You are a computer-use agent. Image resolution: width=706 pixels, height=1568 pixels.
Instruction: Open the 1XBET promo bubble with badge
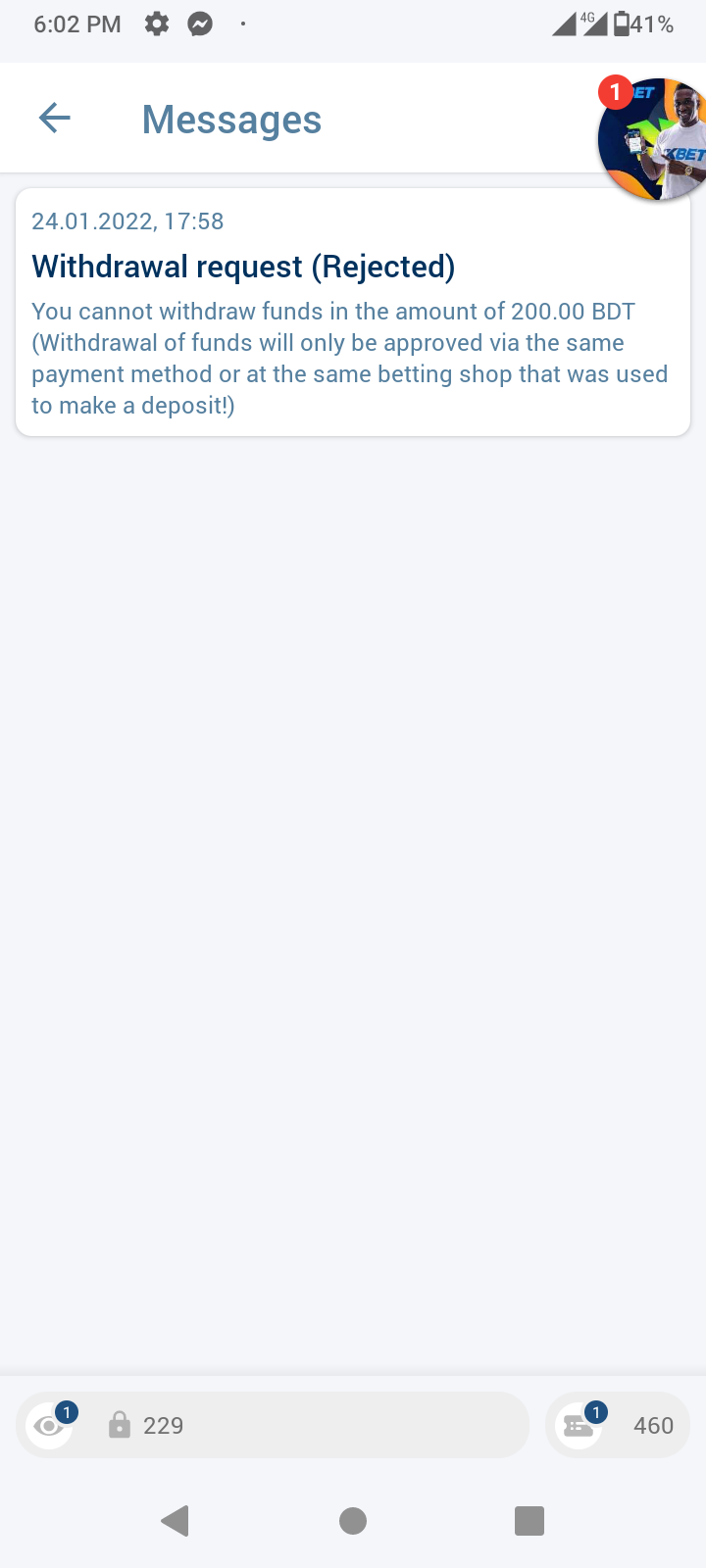click(652, 139)
